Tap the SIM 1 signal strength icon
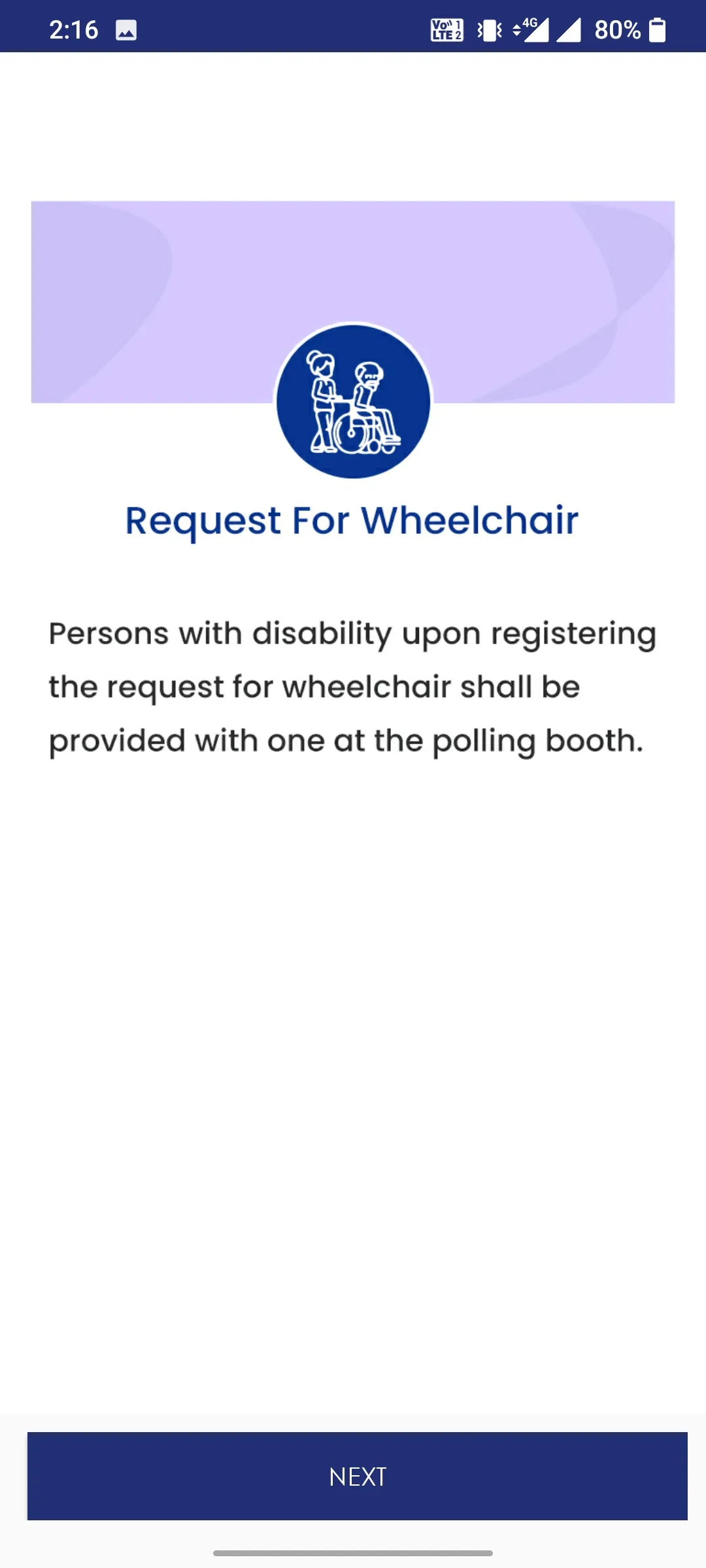706x1568 pixels. [535, 31]
